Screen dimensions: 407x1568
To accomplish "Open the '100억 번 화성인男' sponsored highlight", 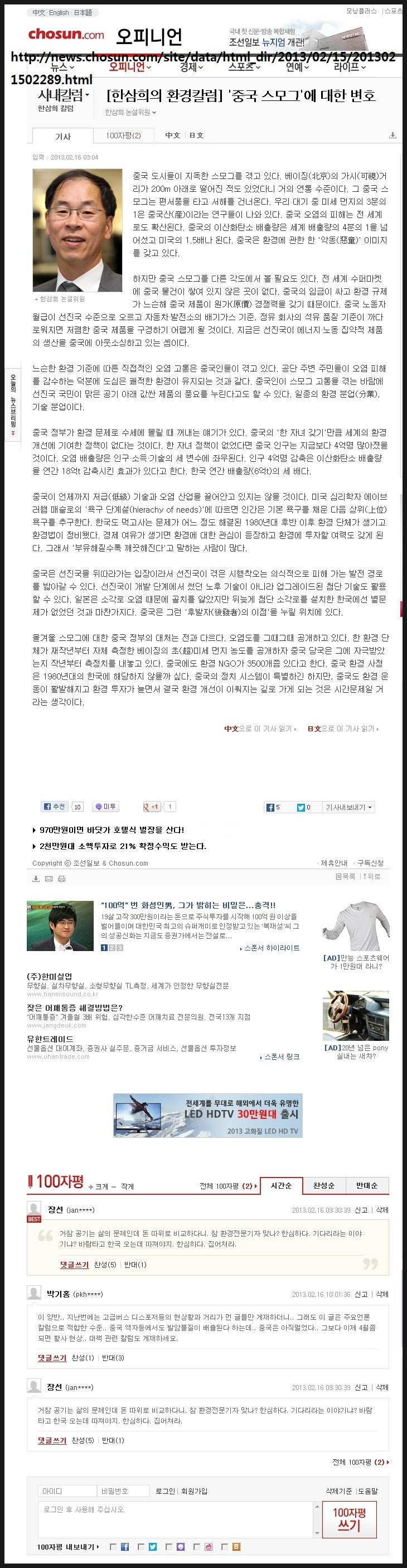I will (187, 905).
